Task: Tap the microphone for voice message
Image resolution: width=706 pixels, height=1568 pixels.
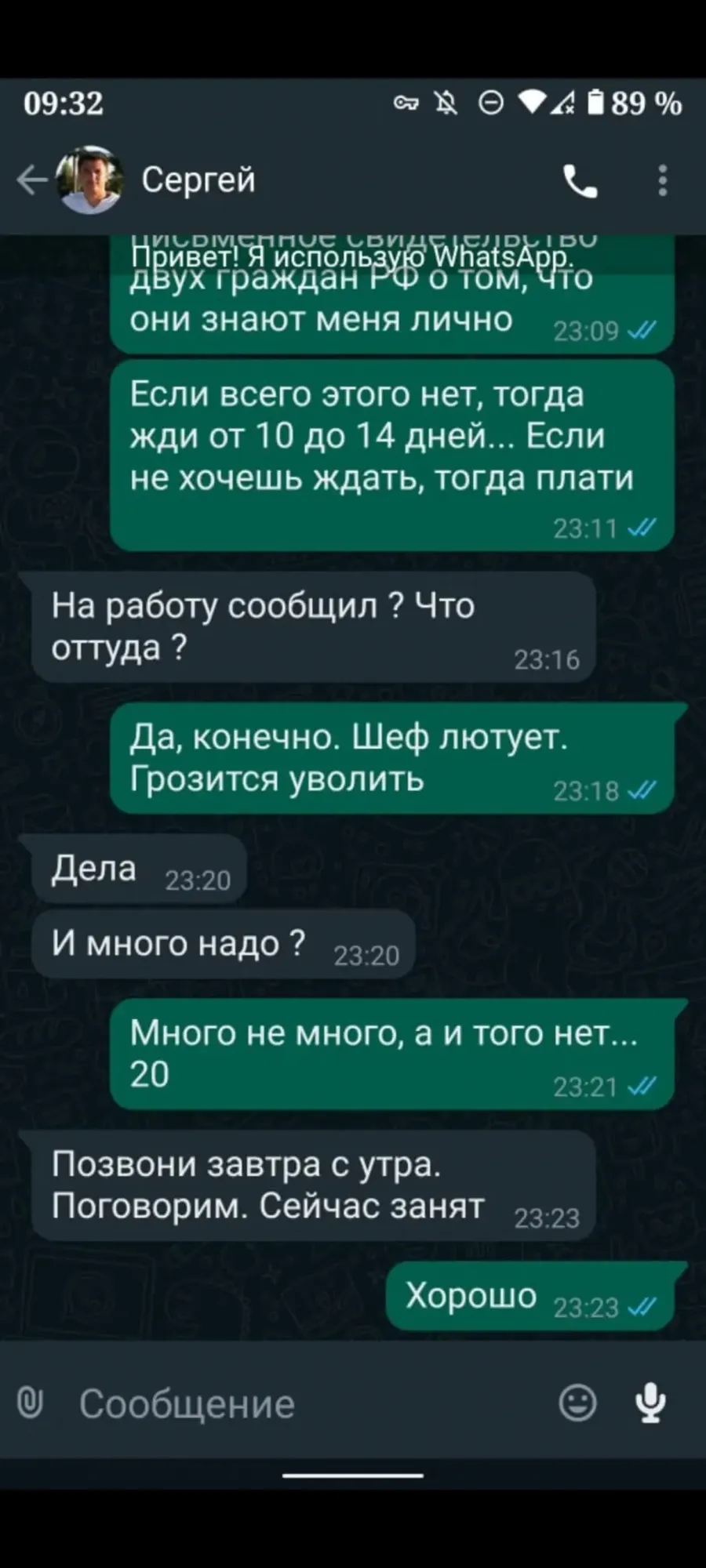Action: click(650, 1402)
